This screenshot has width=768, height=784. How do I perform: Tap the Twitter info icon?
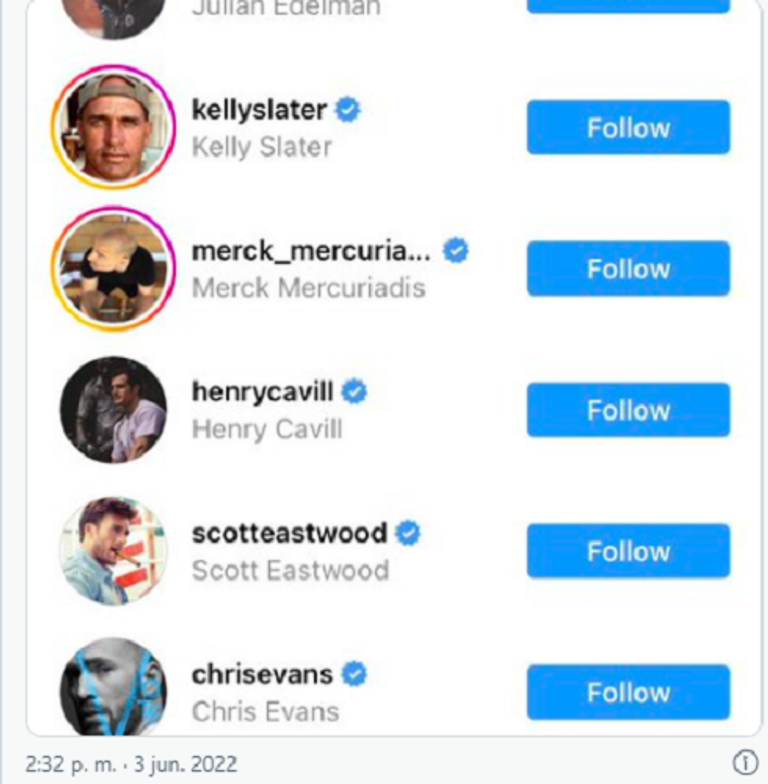point(745,763)
